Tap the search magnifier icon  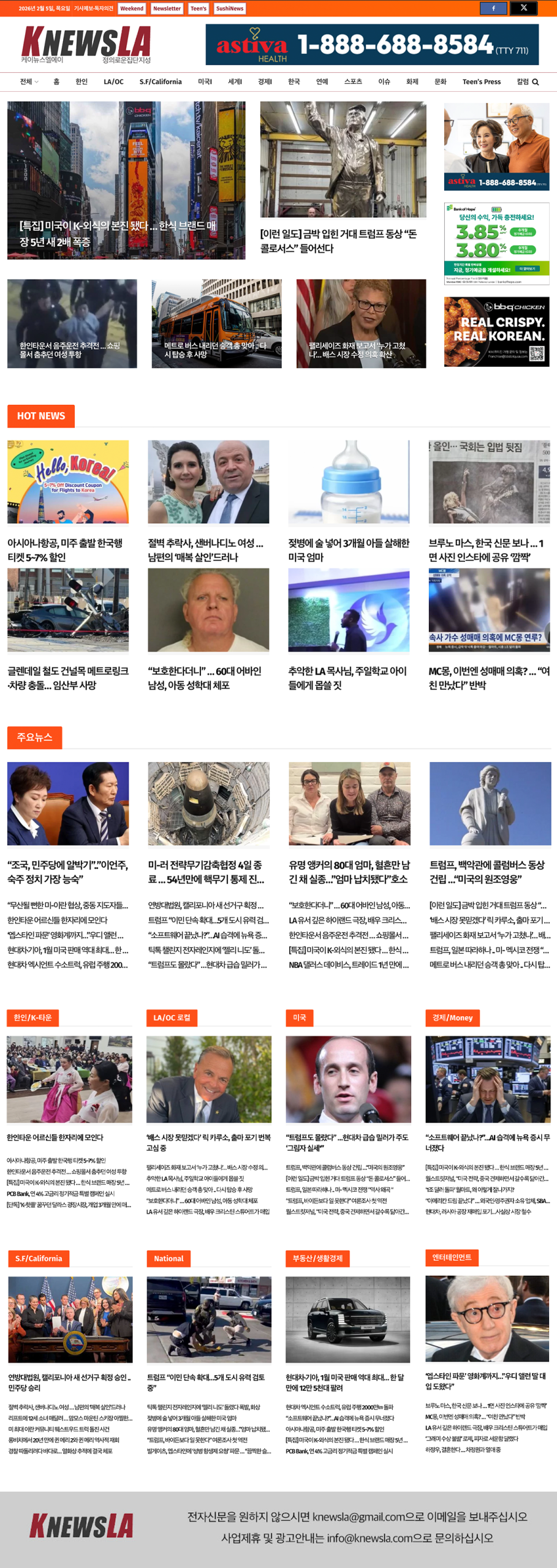536,82
